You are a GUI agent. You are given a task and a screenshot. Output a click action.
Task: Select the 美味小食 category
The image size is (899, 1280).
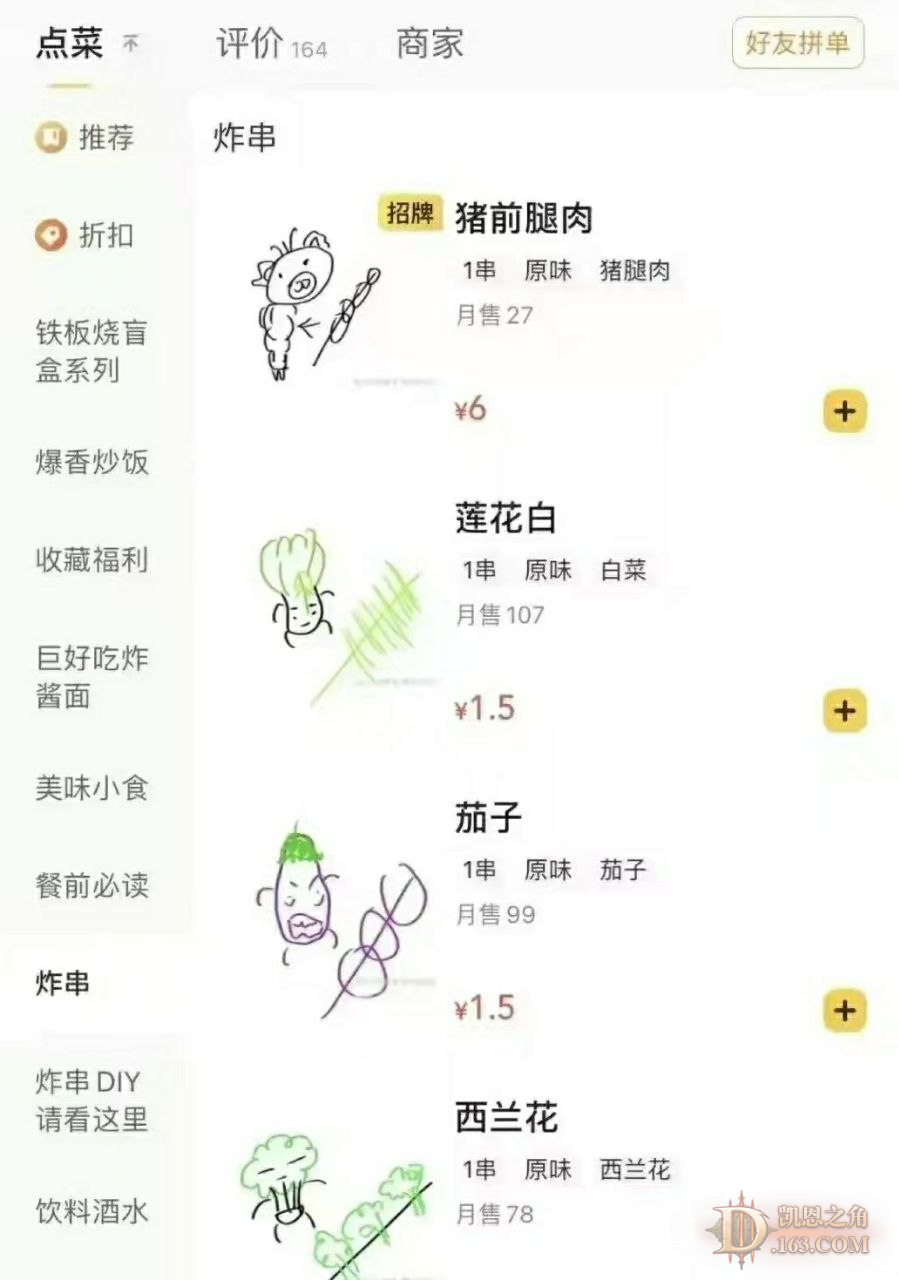point(91,788)
